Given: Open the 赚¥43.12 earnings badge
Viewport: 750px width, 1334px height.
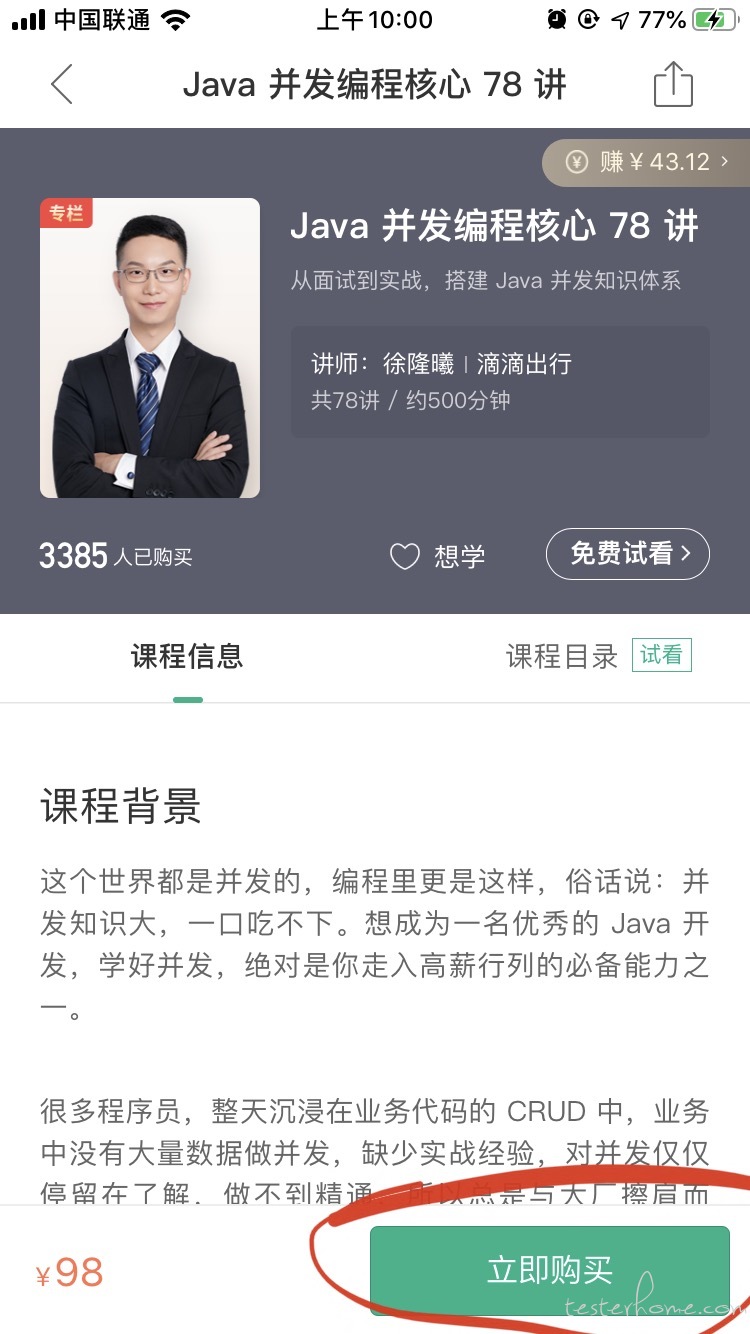Looking at the screenshot, I should pyautogui.click(x=650, y=162).
